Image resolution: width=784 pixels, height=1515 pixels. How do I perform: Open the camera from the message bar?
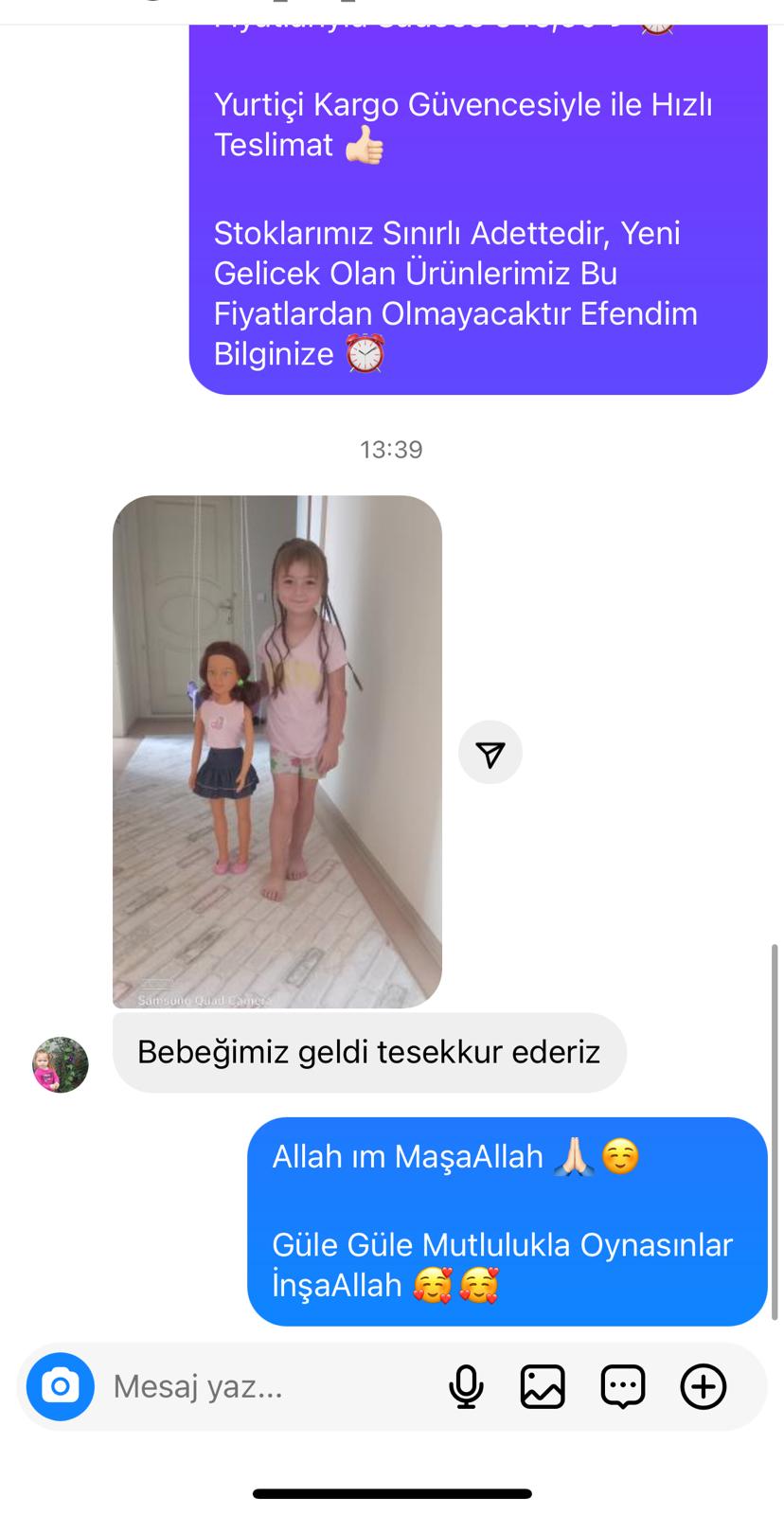tap(60, 1386)
